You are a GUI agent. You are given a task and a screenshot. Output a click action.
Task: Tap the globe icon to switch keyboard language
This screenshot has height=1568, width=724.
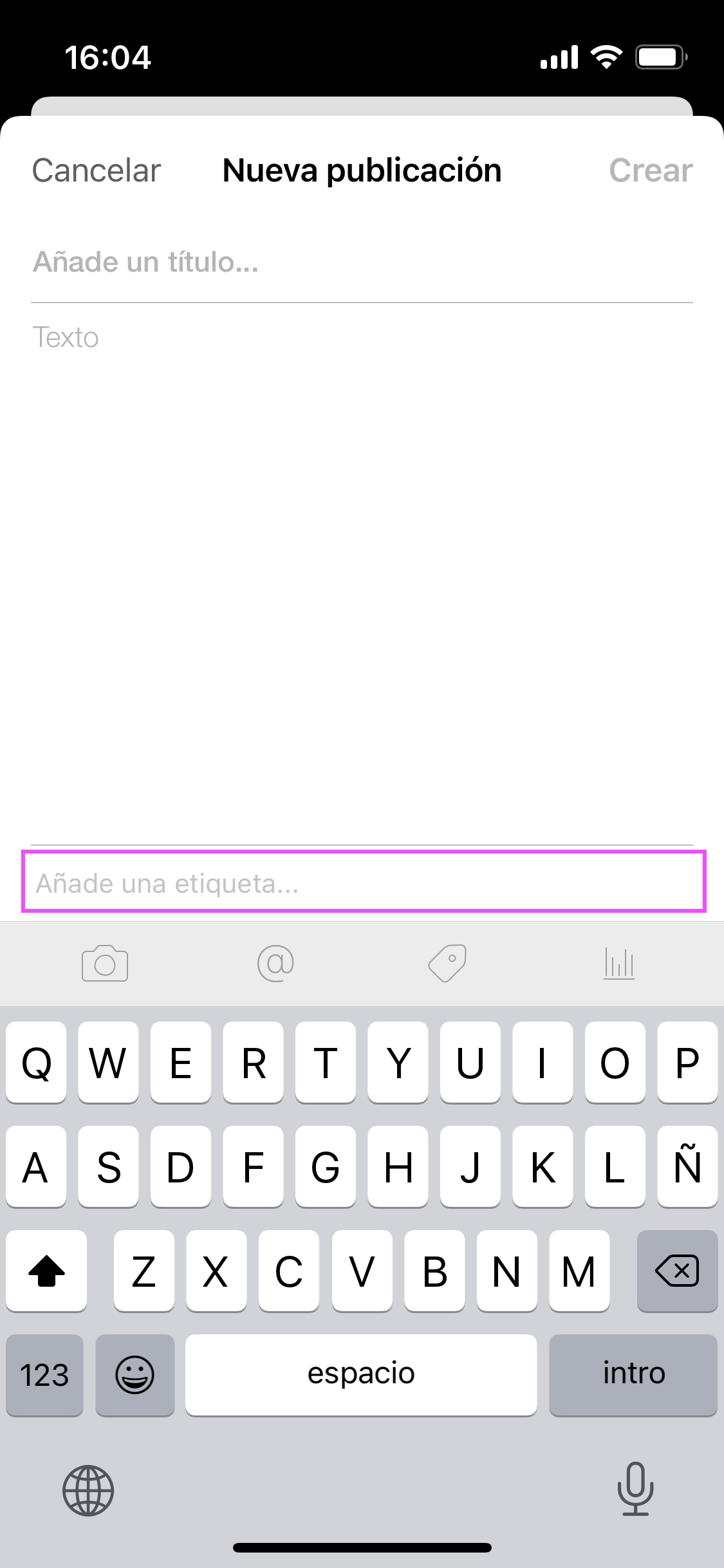point(88,1492)
